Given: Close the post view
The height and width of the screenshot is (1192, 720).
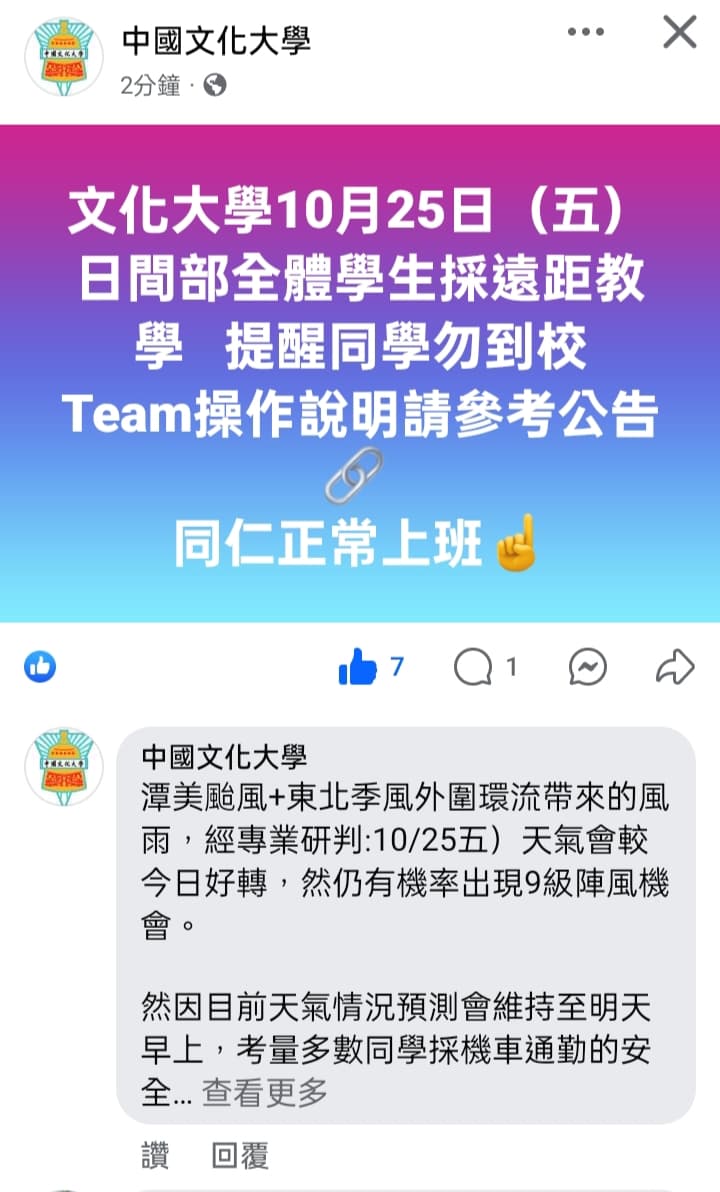Looking at the screenshot, I should coord(680,33).
